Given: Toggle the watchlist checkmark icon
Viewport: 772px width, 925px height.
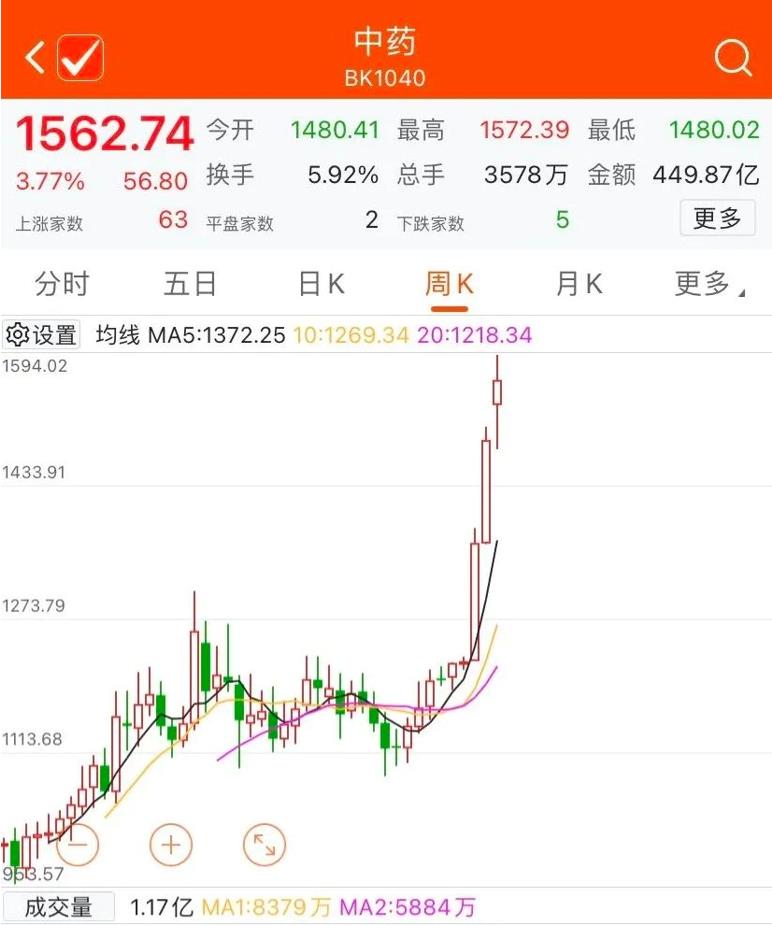Looking at the screenshot, I should (x=80, y=58).
